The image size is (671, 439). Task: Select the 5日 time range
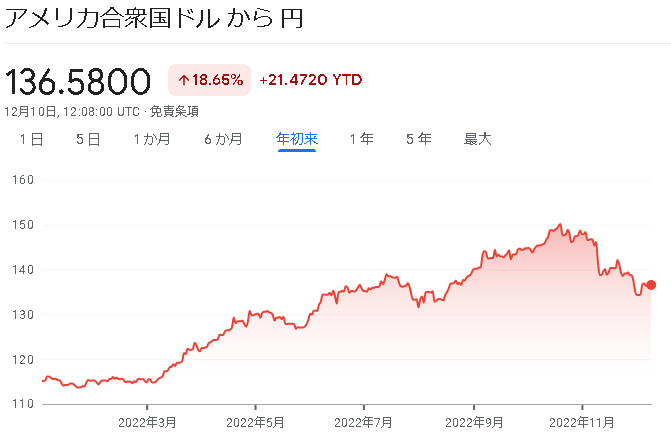pyautogui.click(x=88, y=139)
